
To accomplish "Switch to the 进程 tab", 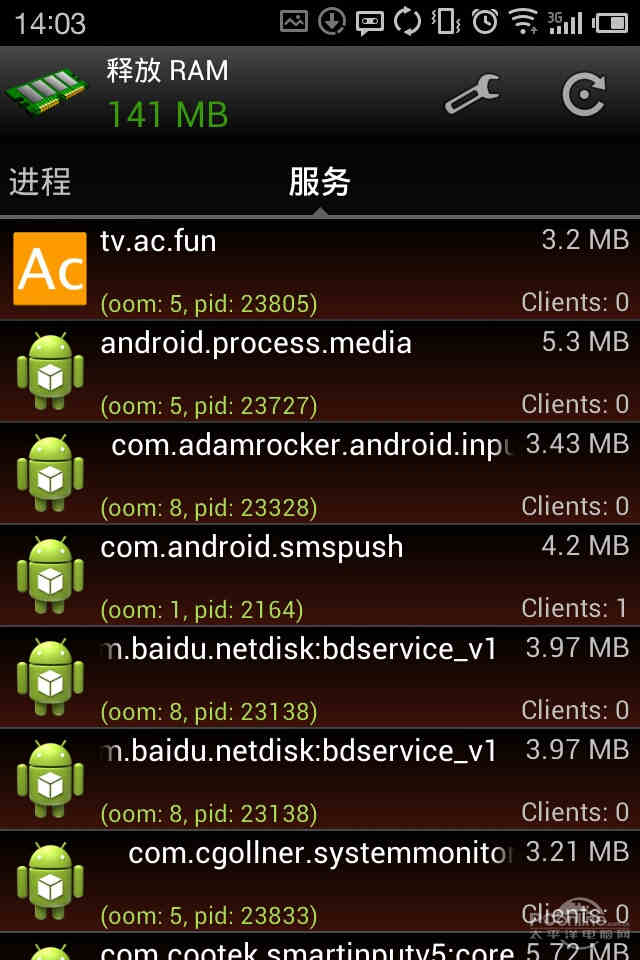I will [x=41, y=182].
